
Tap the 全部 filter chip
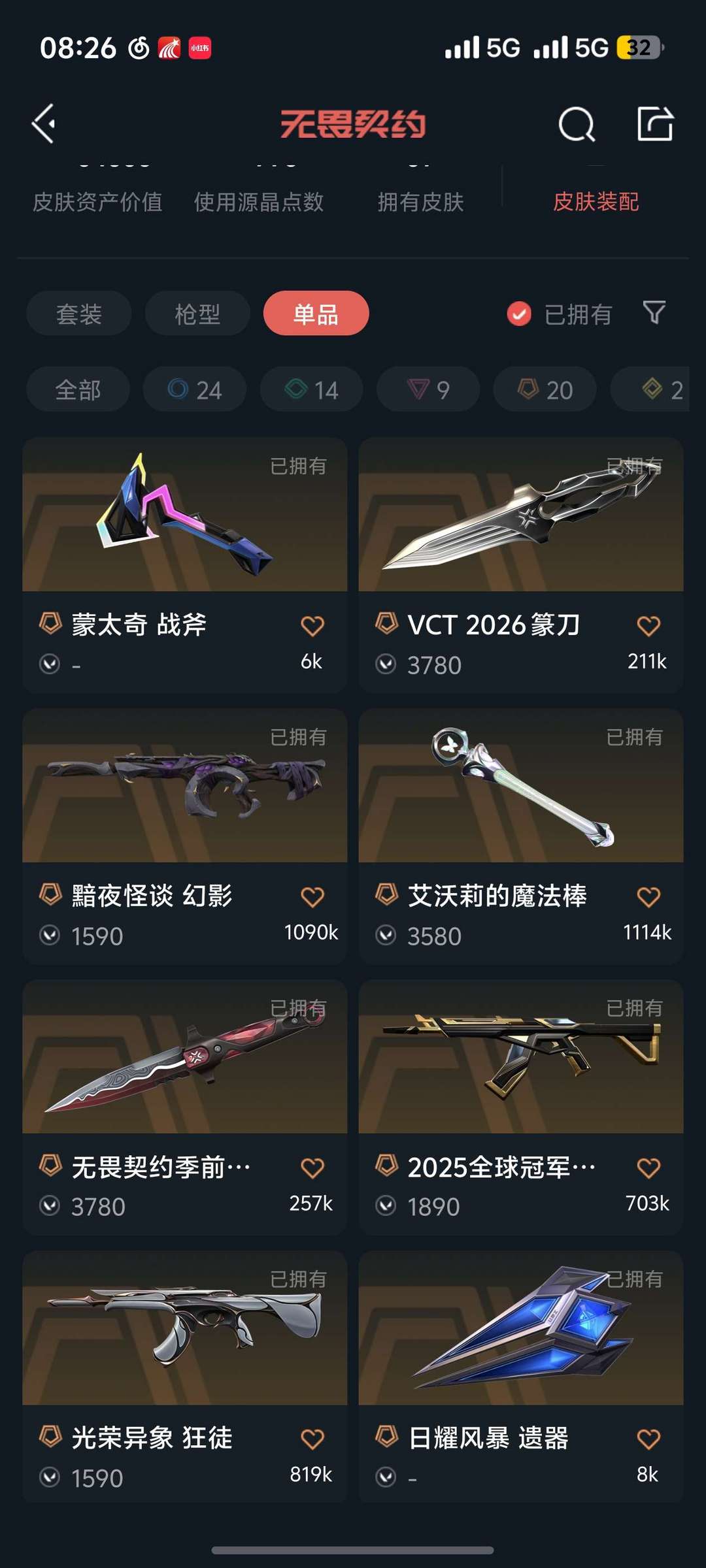77,389
